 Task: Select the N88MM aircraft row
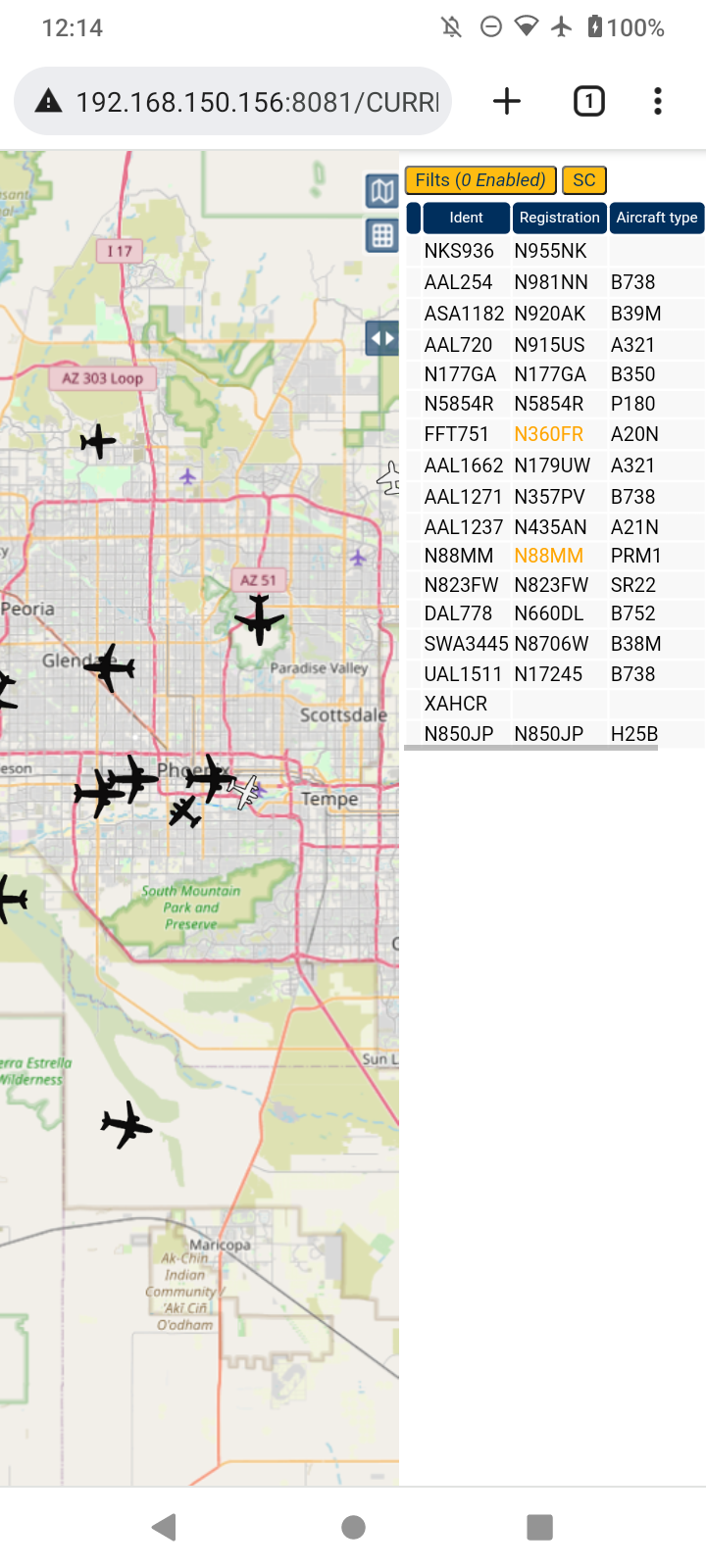tap(554, 556)
